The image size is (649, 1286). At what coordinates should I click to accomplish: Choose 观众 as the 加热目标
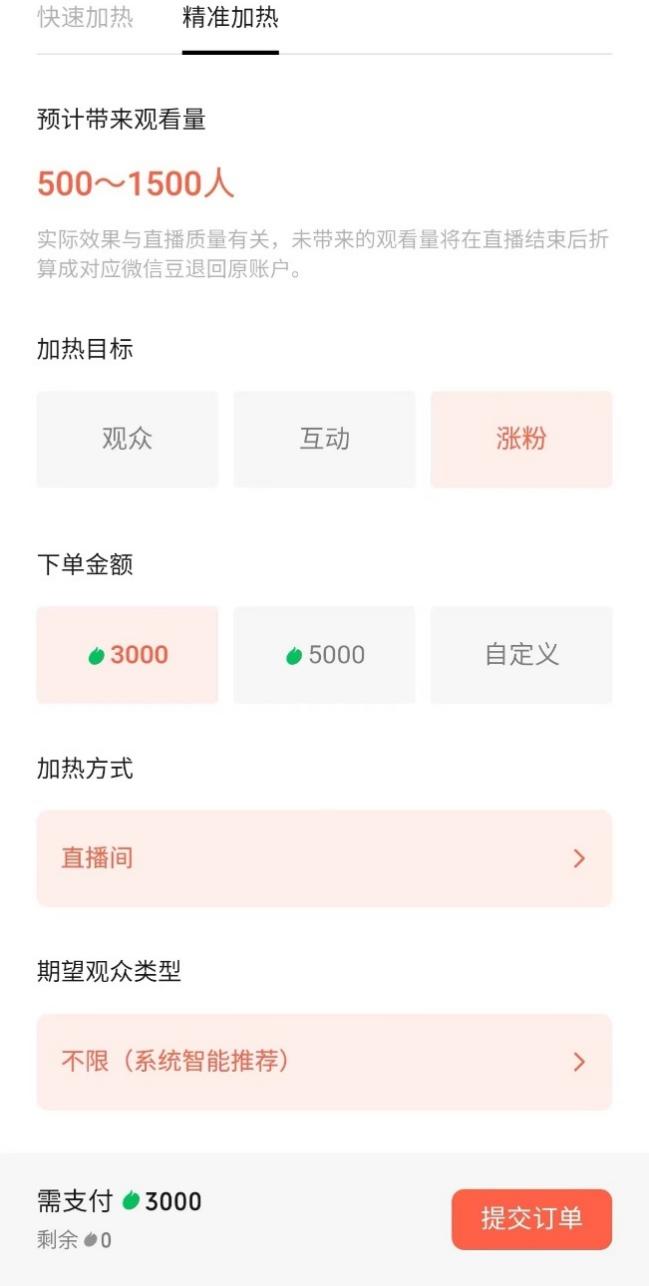coord(127,439)
